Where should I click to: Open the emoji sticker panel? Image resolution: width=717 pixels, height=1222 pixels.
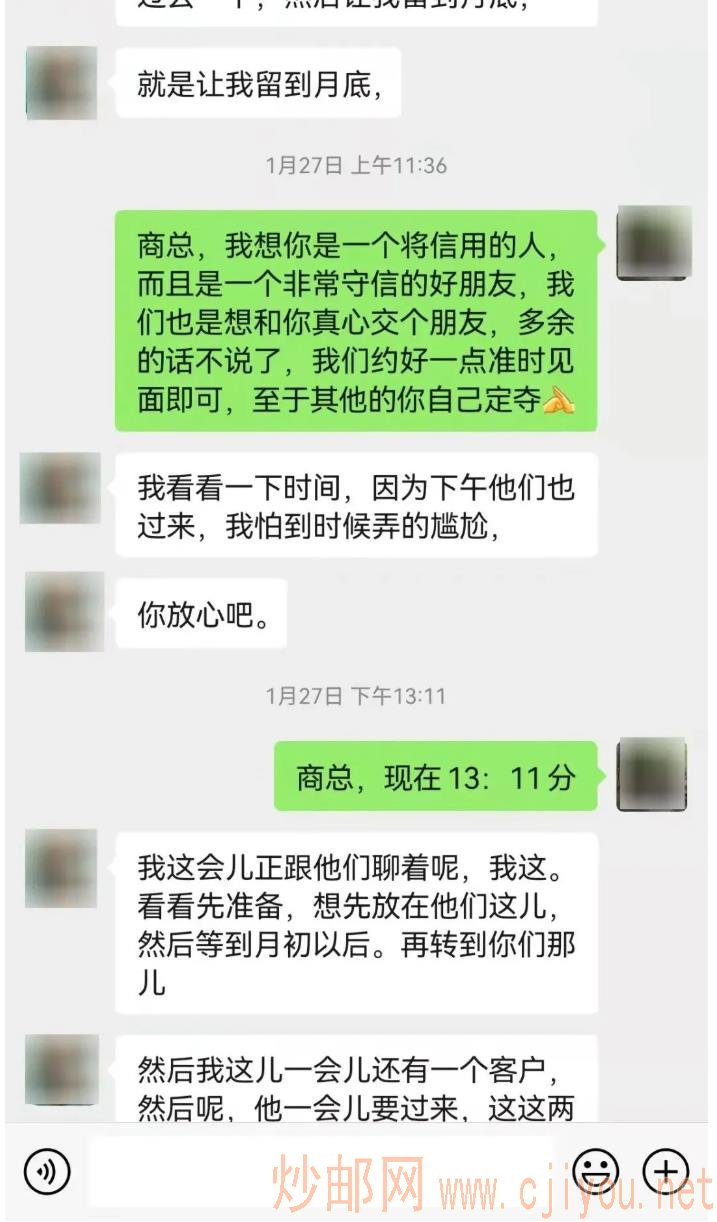pos(598,1169)
